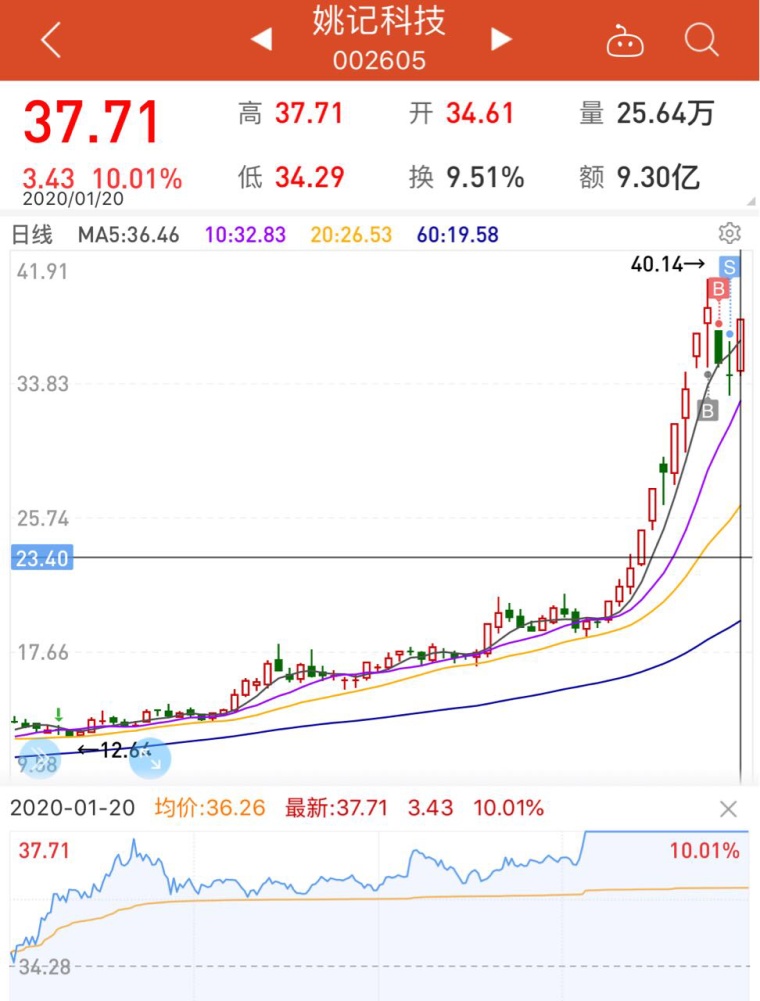
Task: Switch to the next stock
Action: pos(501,40)
